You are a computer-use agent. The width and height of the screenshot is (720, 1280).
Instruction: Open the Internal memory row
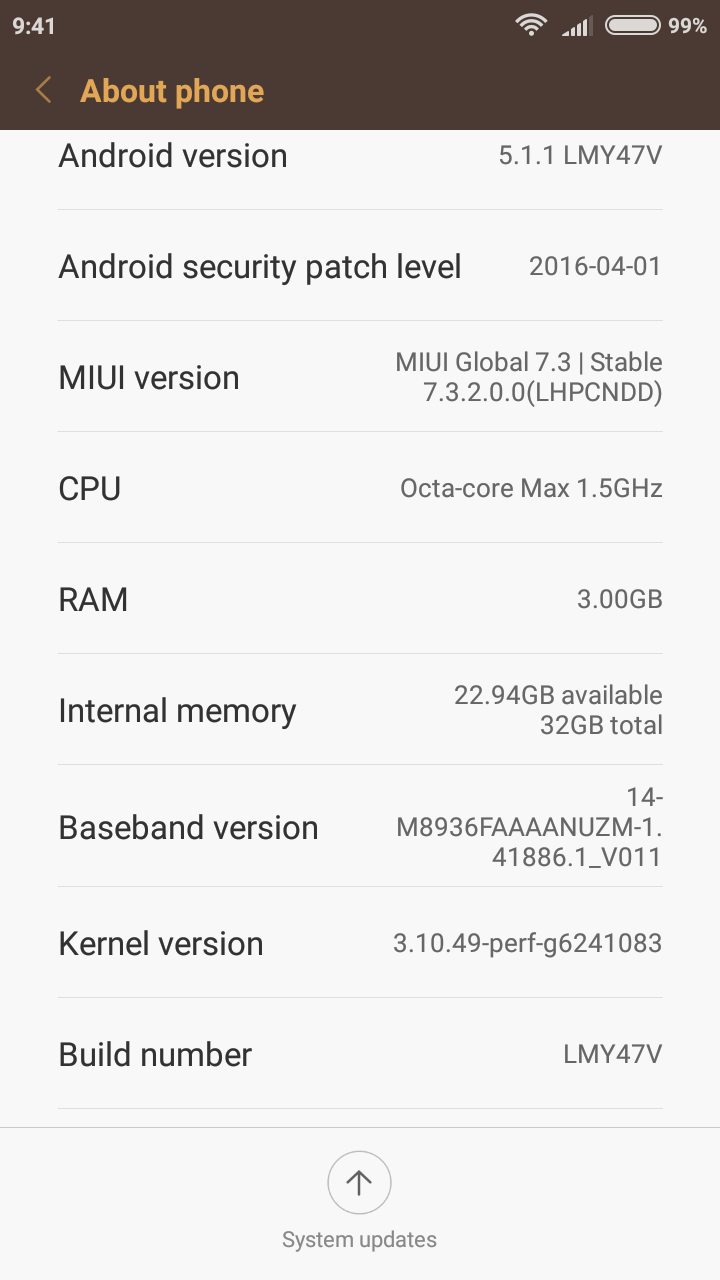tap(360, 710)
